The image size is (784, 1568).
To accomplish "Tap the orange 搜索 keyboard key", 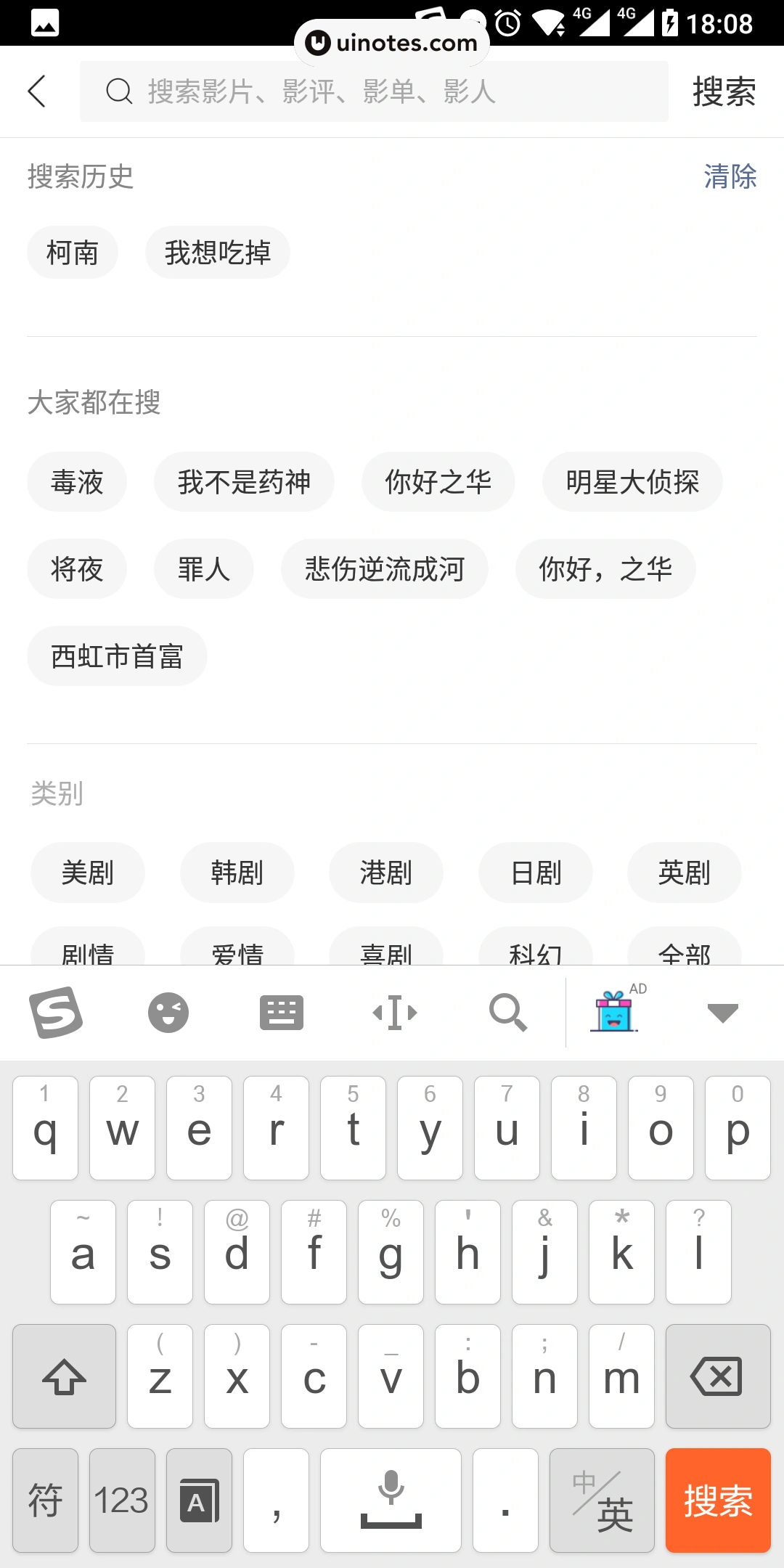I will [718, 1500].
